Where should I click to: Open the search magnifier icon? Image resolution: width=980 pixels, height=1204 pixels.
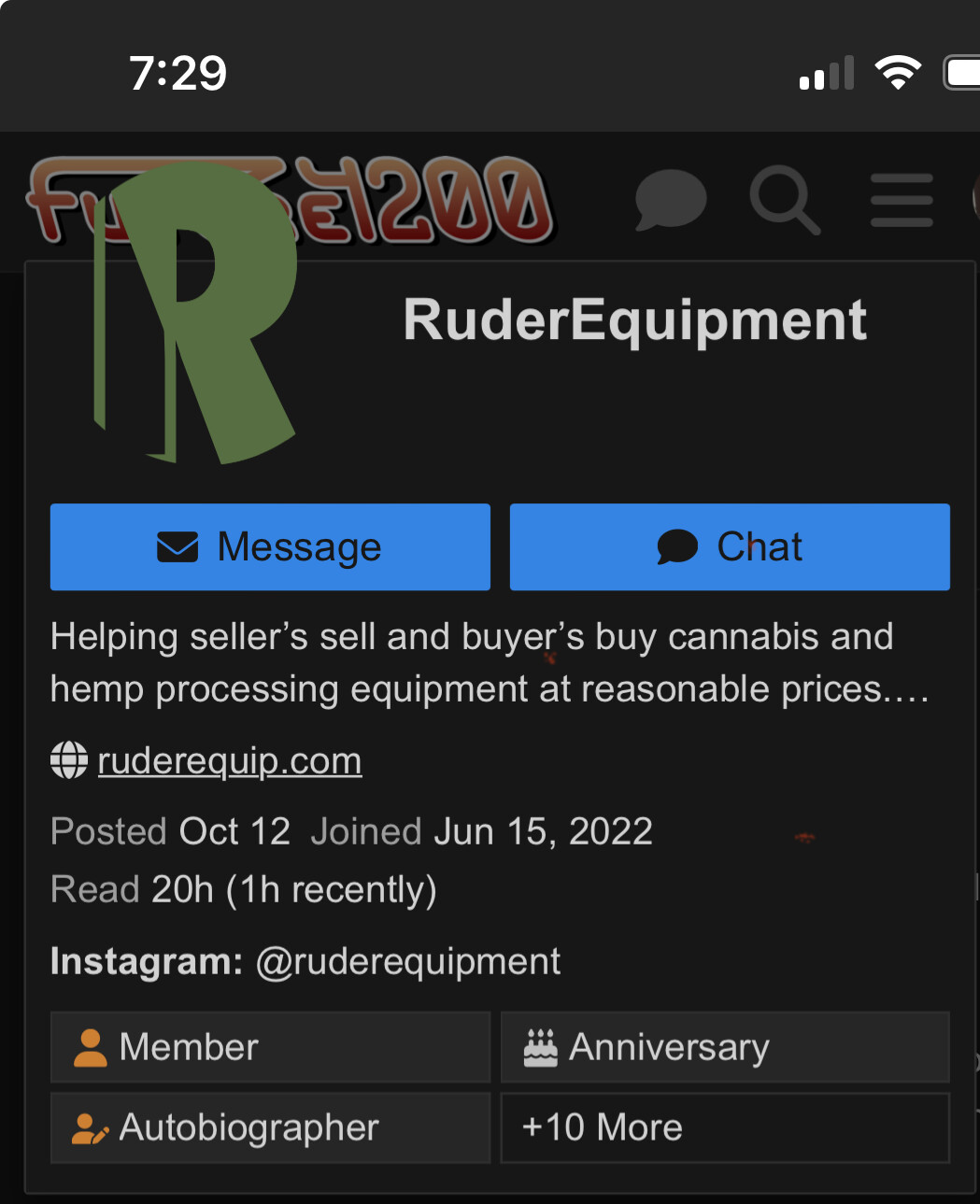pyautogui.click(x=784, y=199)
